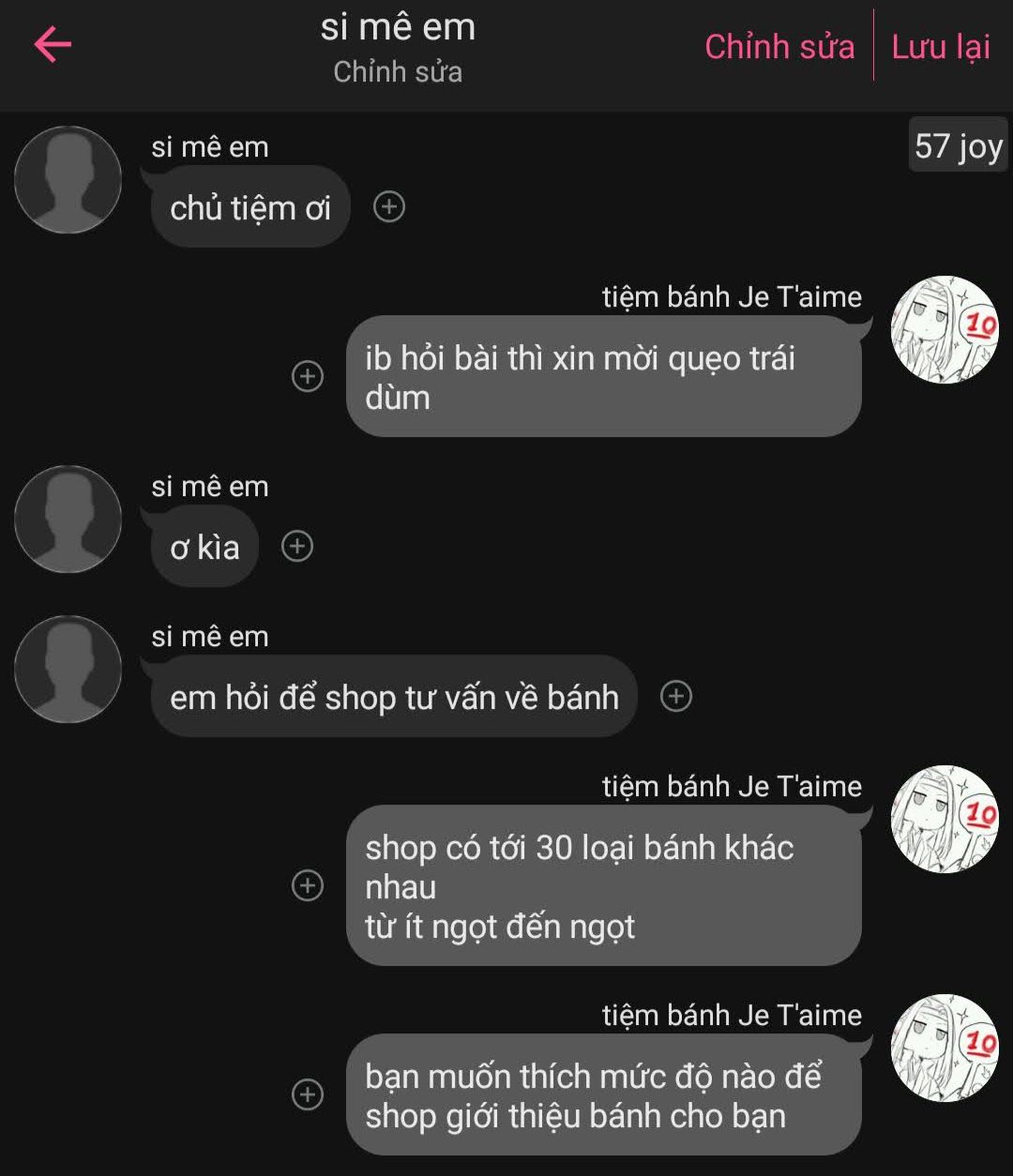The width and height of the screenshot is (1013, 1176).
Task: Tap plus icon beside 'bạn muốn thích' message
Action: [x=308, y=1095]
